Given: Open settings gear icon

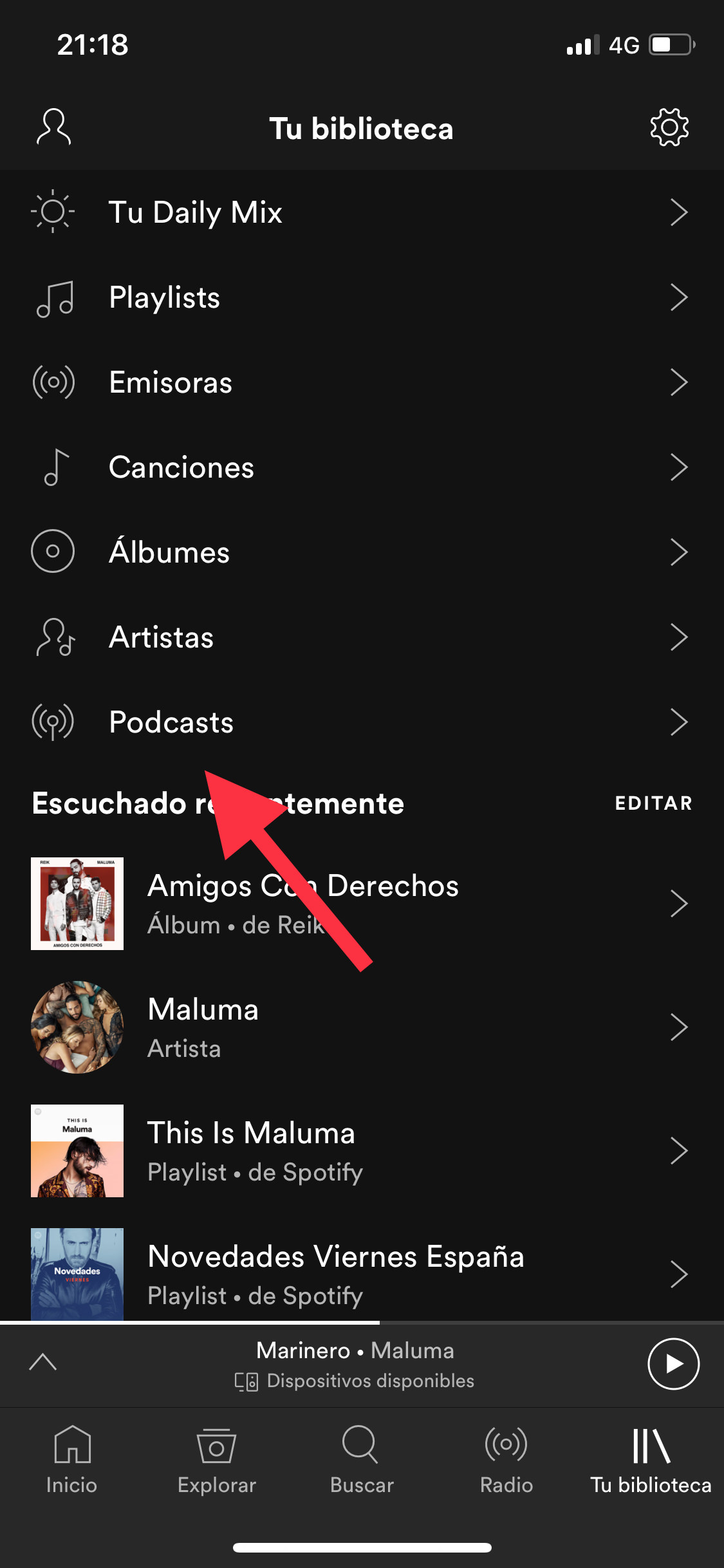Looking at the screenshot, I should [x=669, y=127].
